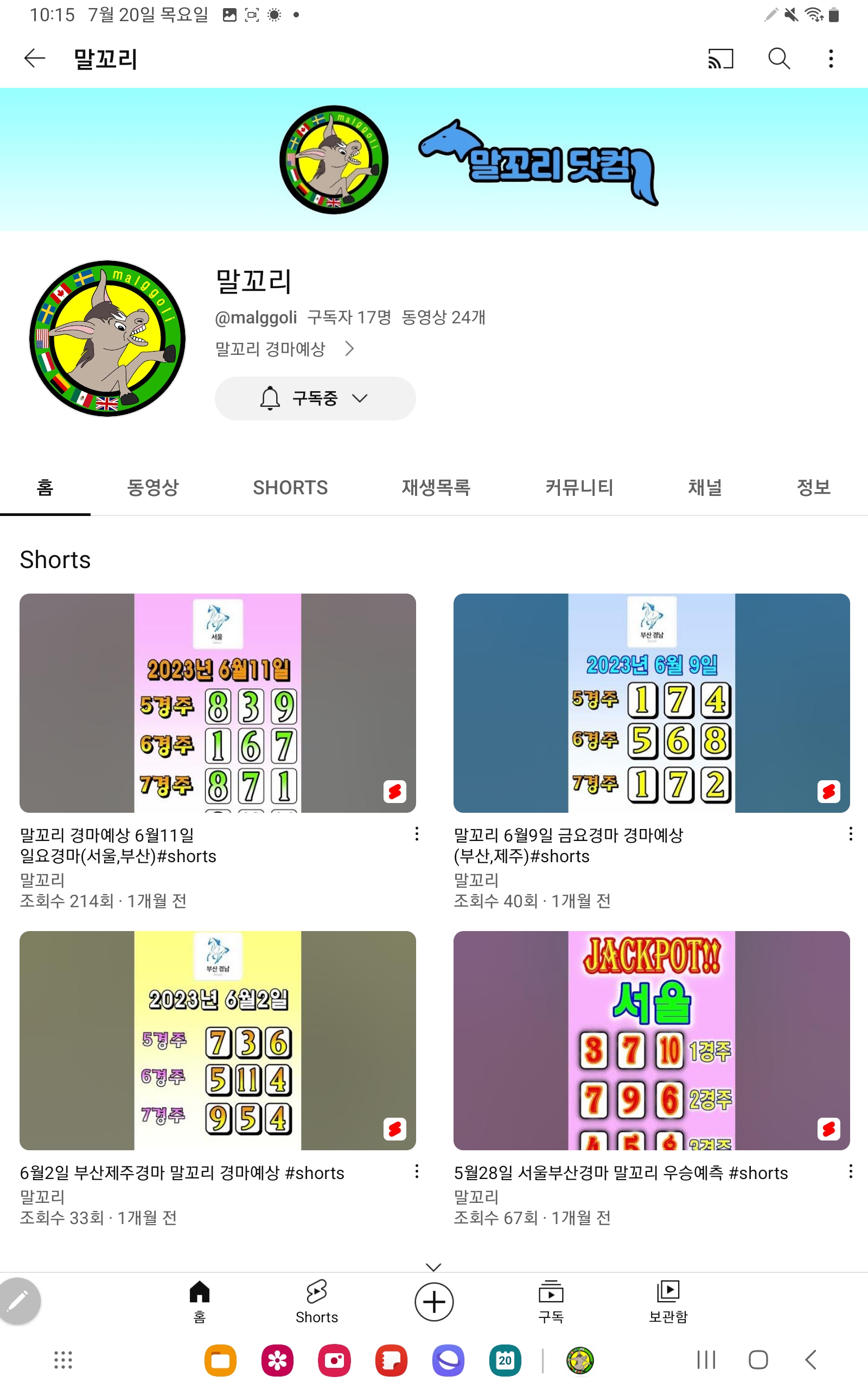Open the 구독중 subscription dropdown

click(315, 398)
